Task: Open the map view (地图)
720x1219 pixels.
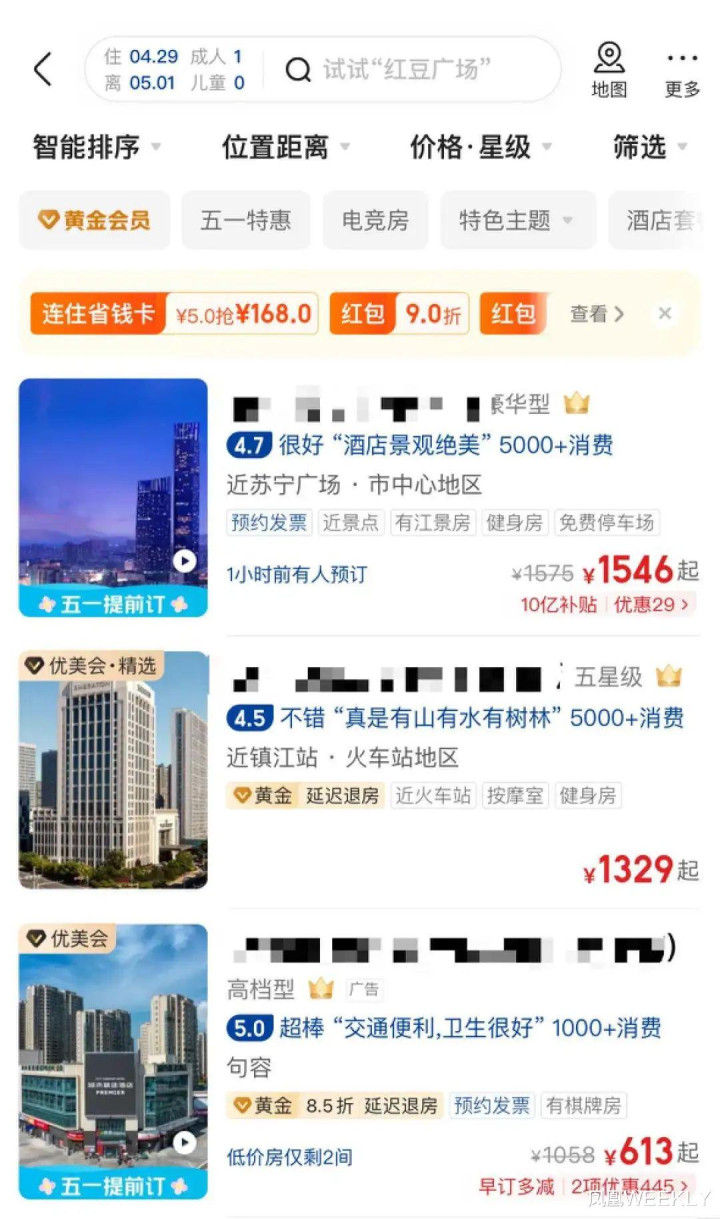Action: pos(609,70)
